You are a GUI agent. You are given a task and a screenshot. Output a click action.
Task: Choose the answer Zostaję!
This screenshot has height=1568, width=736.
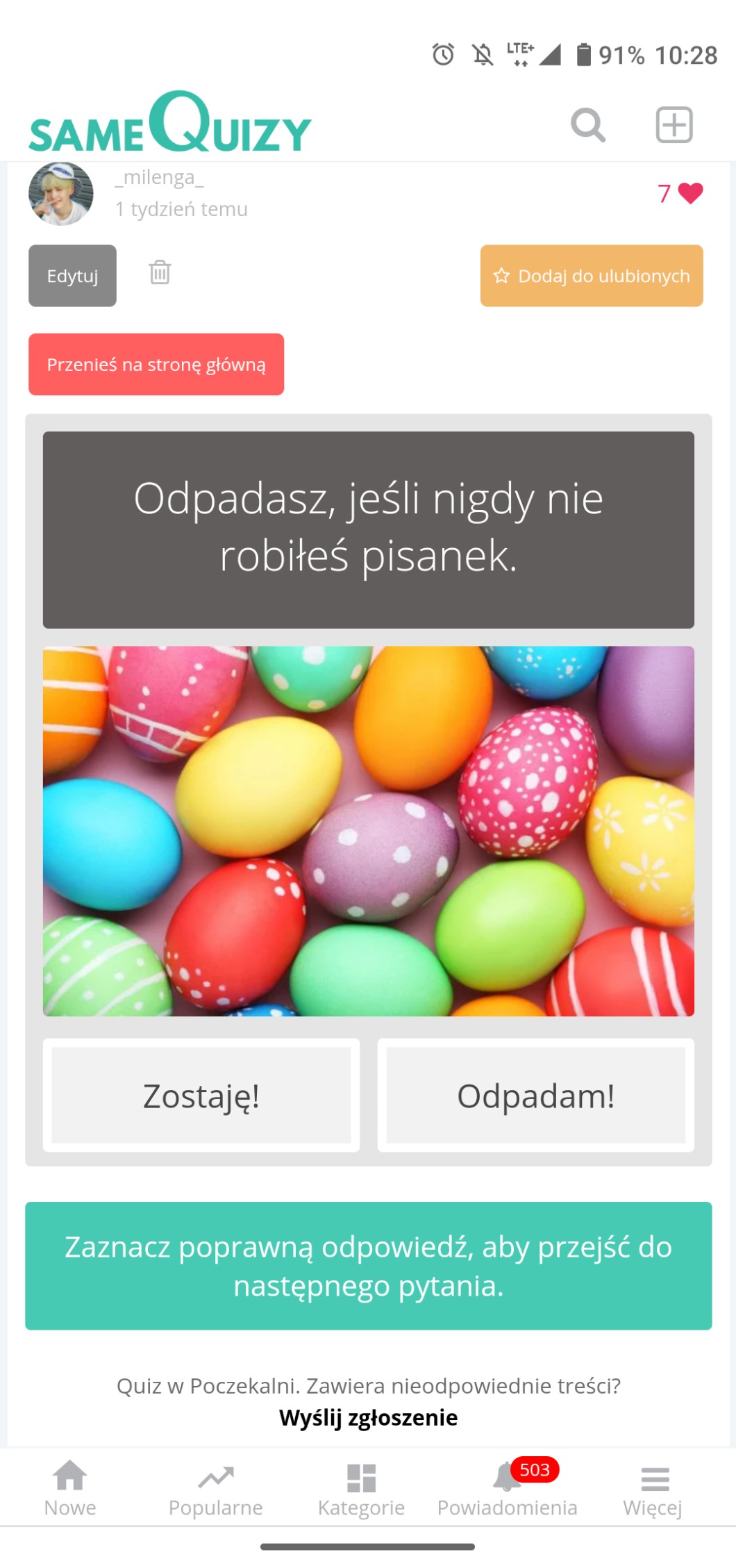click(201, 1096)
